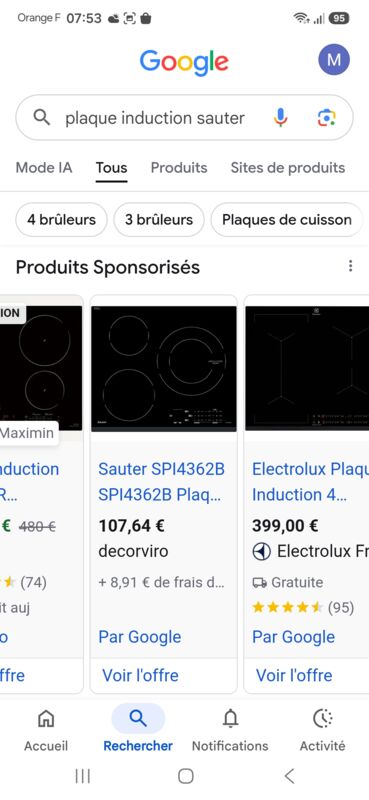
Task: Select the '4 brûleurs' chip
Action: [61, 220]
